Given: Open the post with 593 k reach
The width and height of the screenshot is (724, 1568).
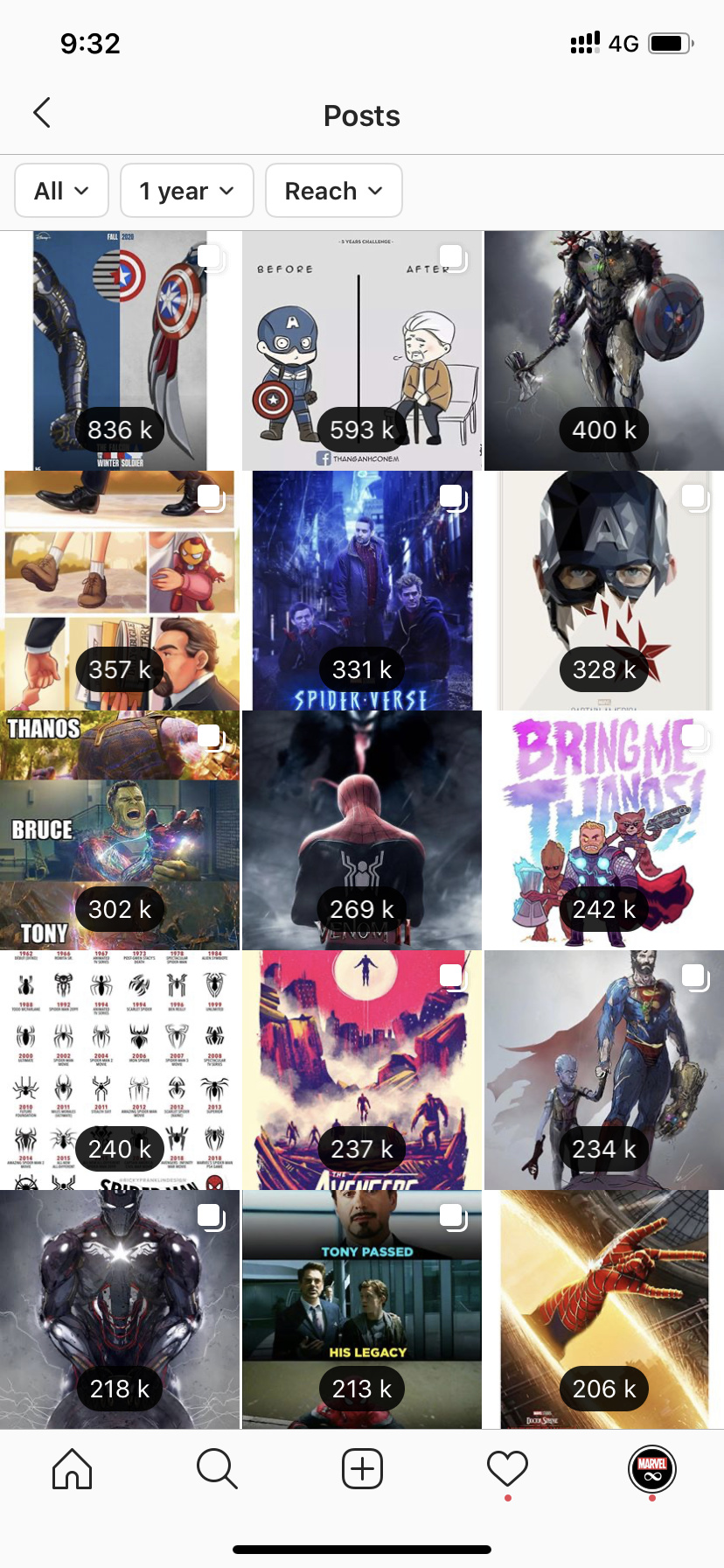Looking at the screenshot, I should coord(362,351).
